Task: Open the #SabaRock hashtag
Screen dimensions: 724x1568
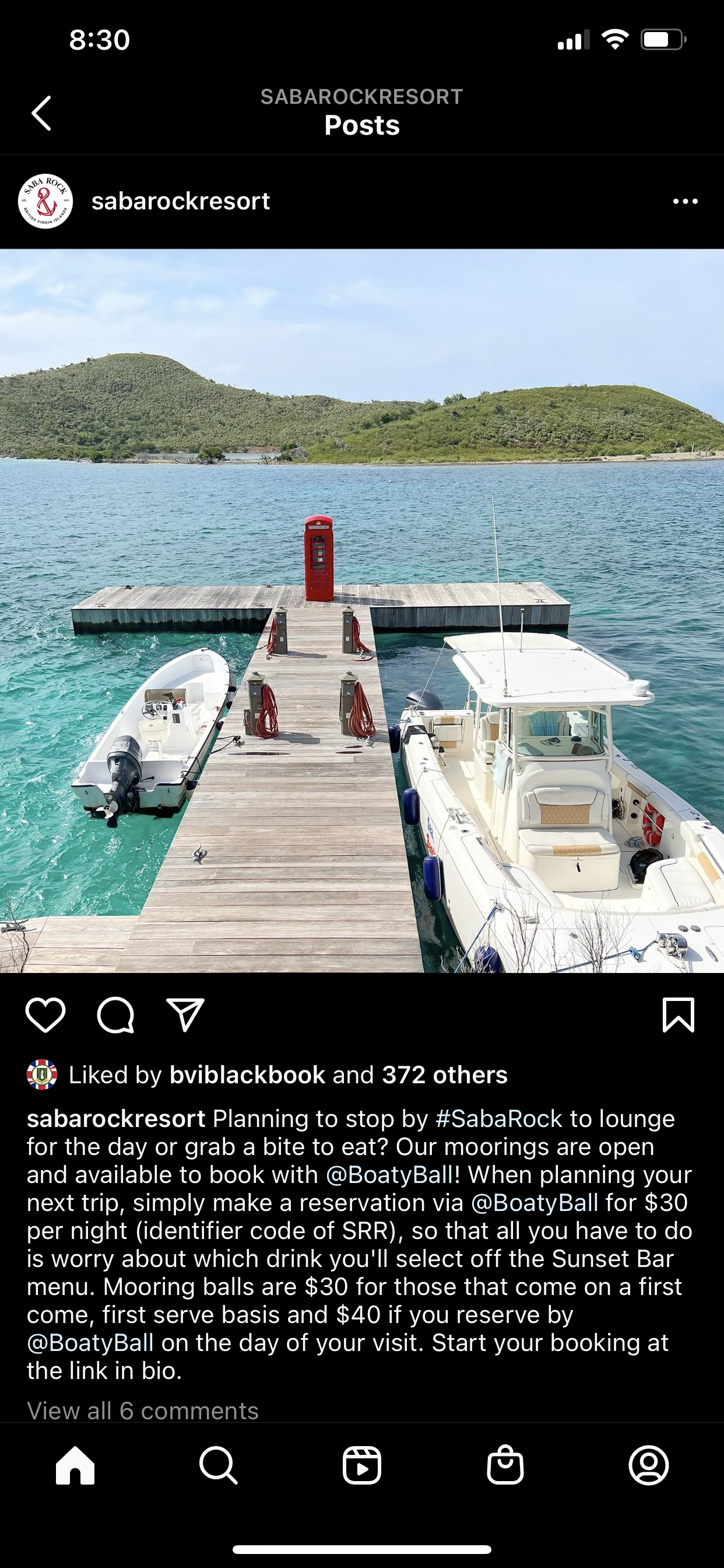Action: coord(499,1119)
